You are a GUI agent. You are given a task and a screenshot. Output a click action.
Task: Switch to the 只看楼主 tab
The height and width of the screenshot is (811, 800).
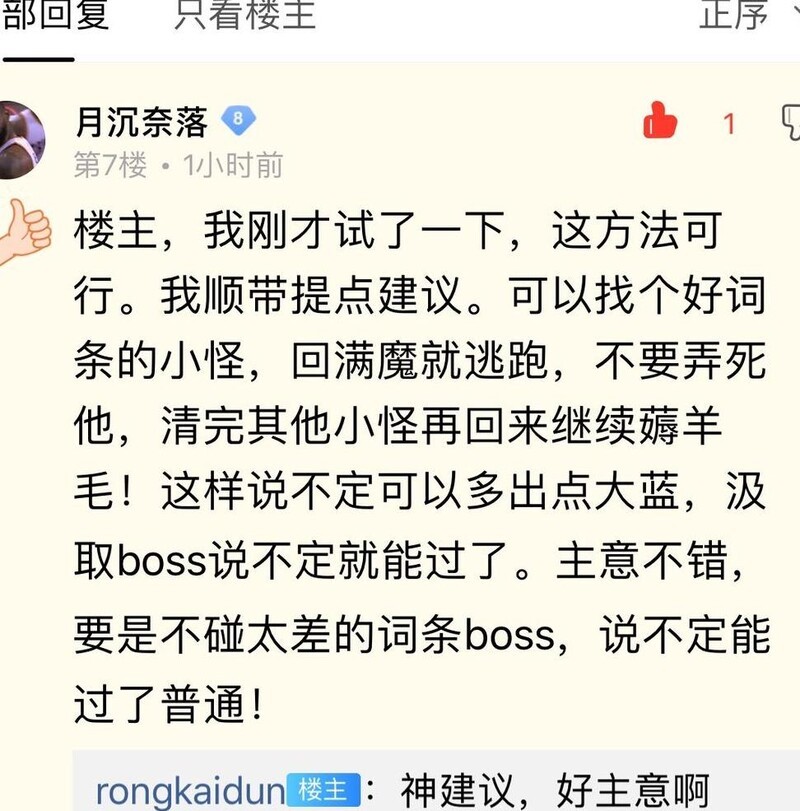click(244, 16)
